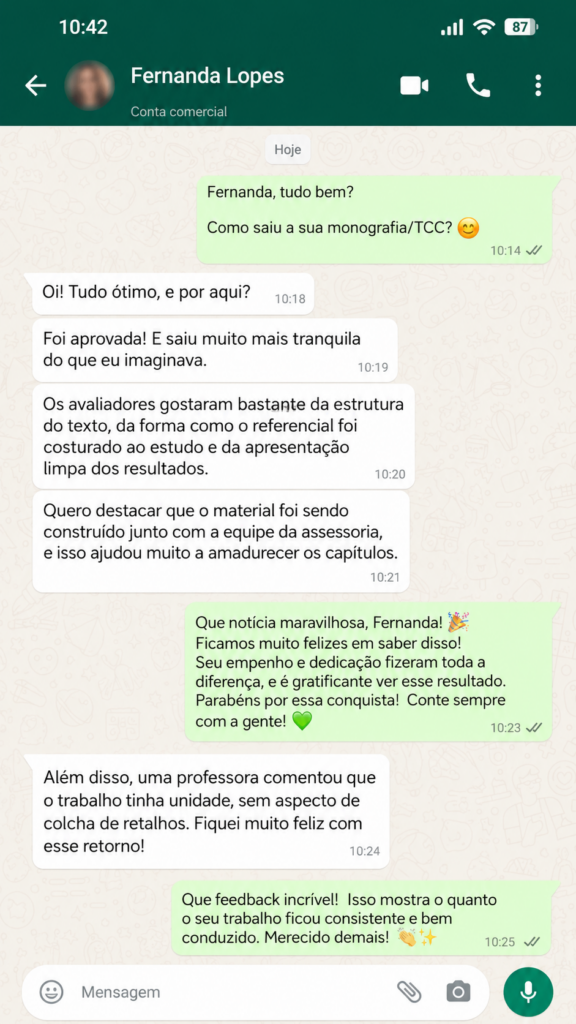Tap the microphone voice message button
Screen dimensions: 576x1024
pyautogui.click(x=528, y=992)
